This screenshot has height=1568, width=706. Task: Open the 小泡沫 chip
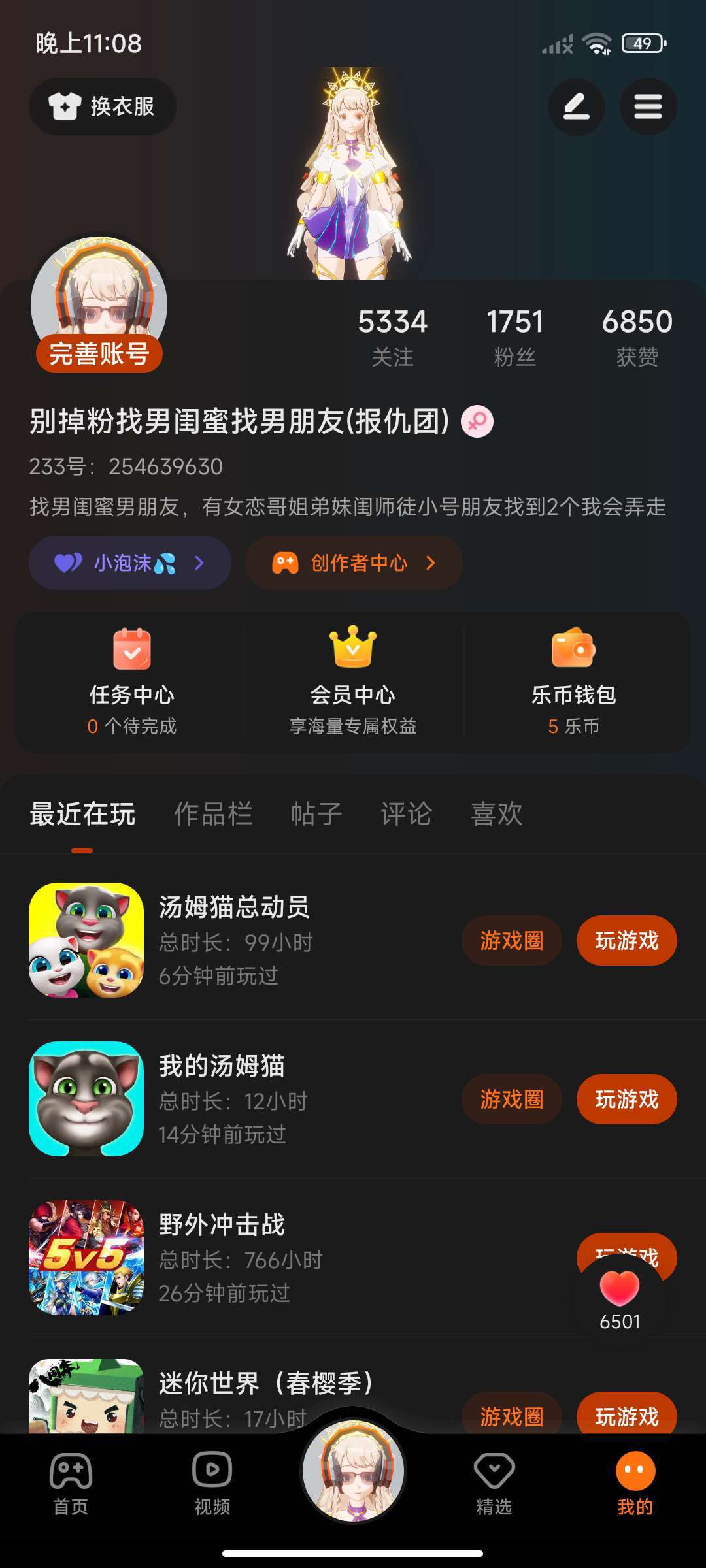(x=130, y=563)
